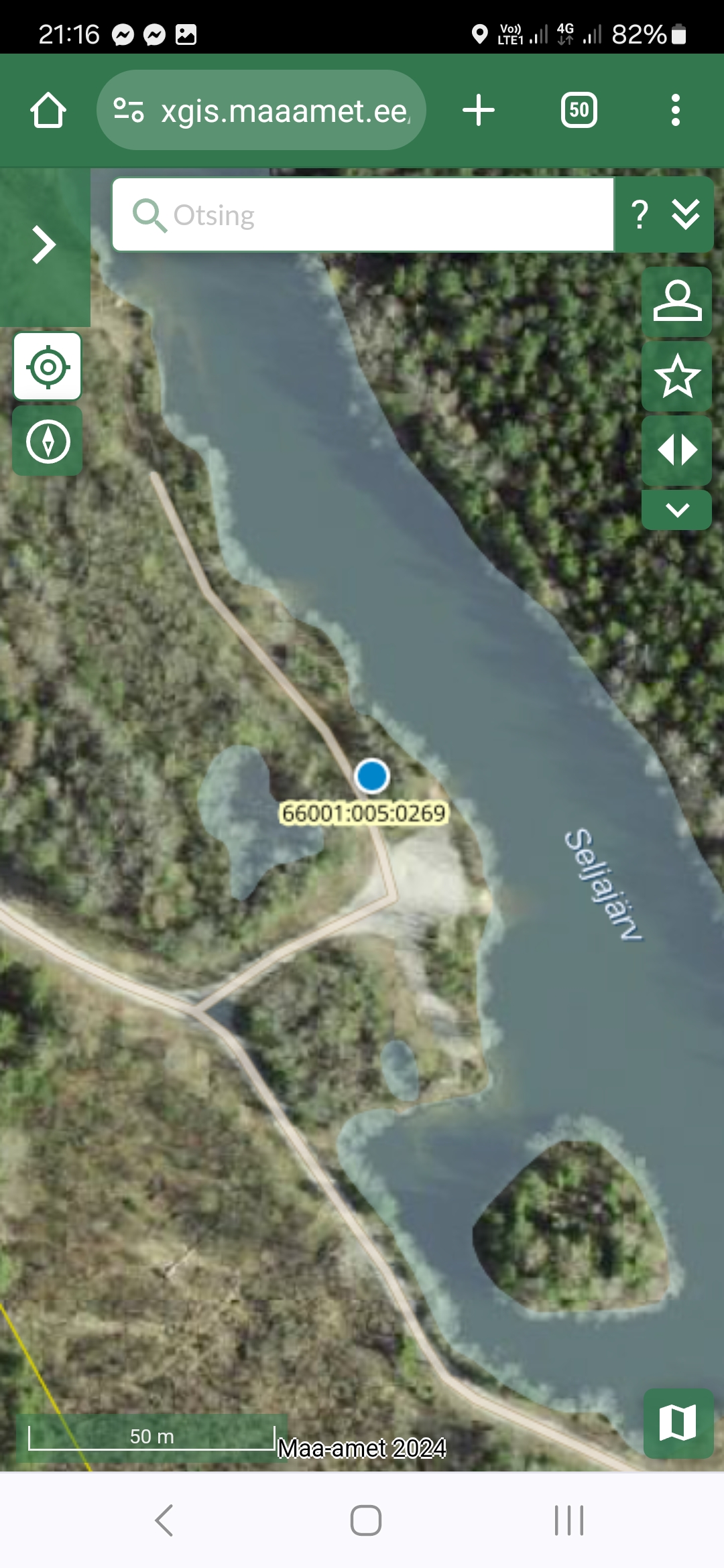Open favorites star button
The image size is (724, 1568).
[677, 376]
